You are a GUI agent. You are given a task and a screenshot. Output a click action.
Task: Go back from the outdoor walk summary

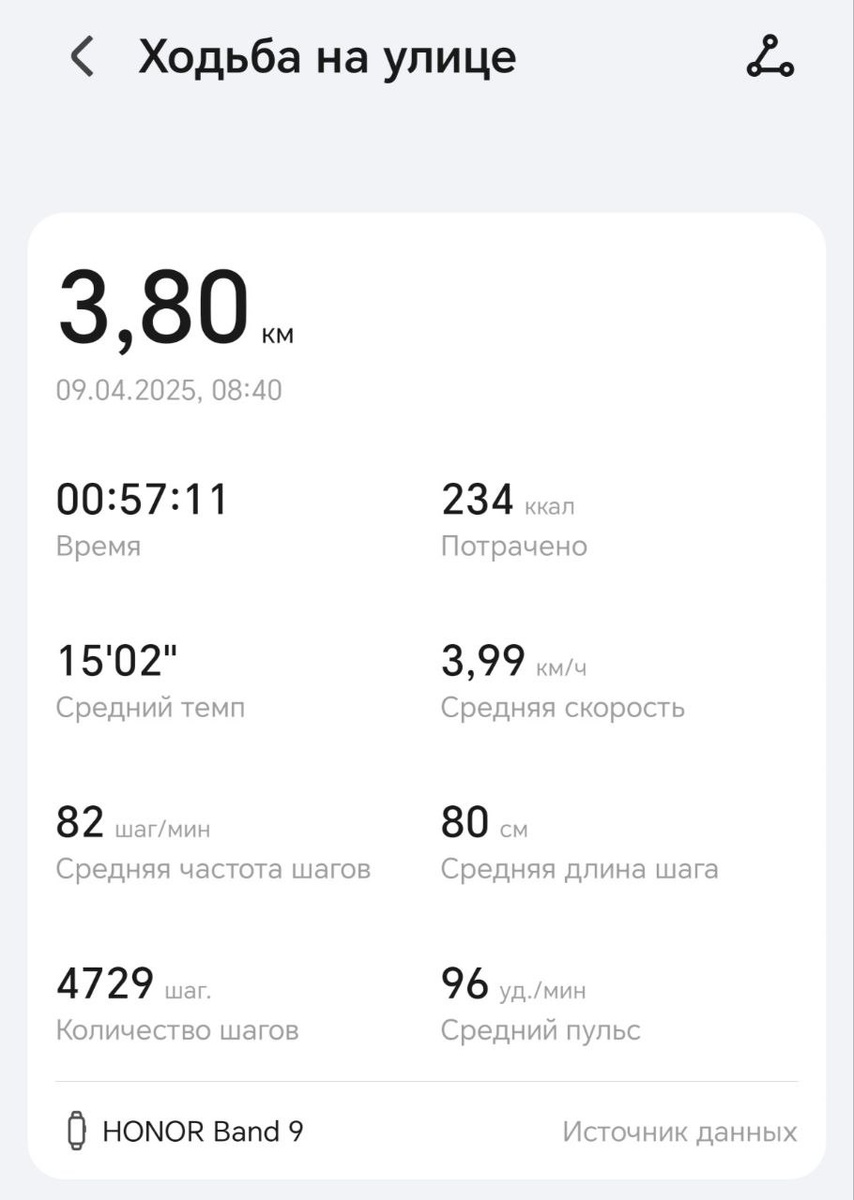[82, 57]
